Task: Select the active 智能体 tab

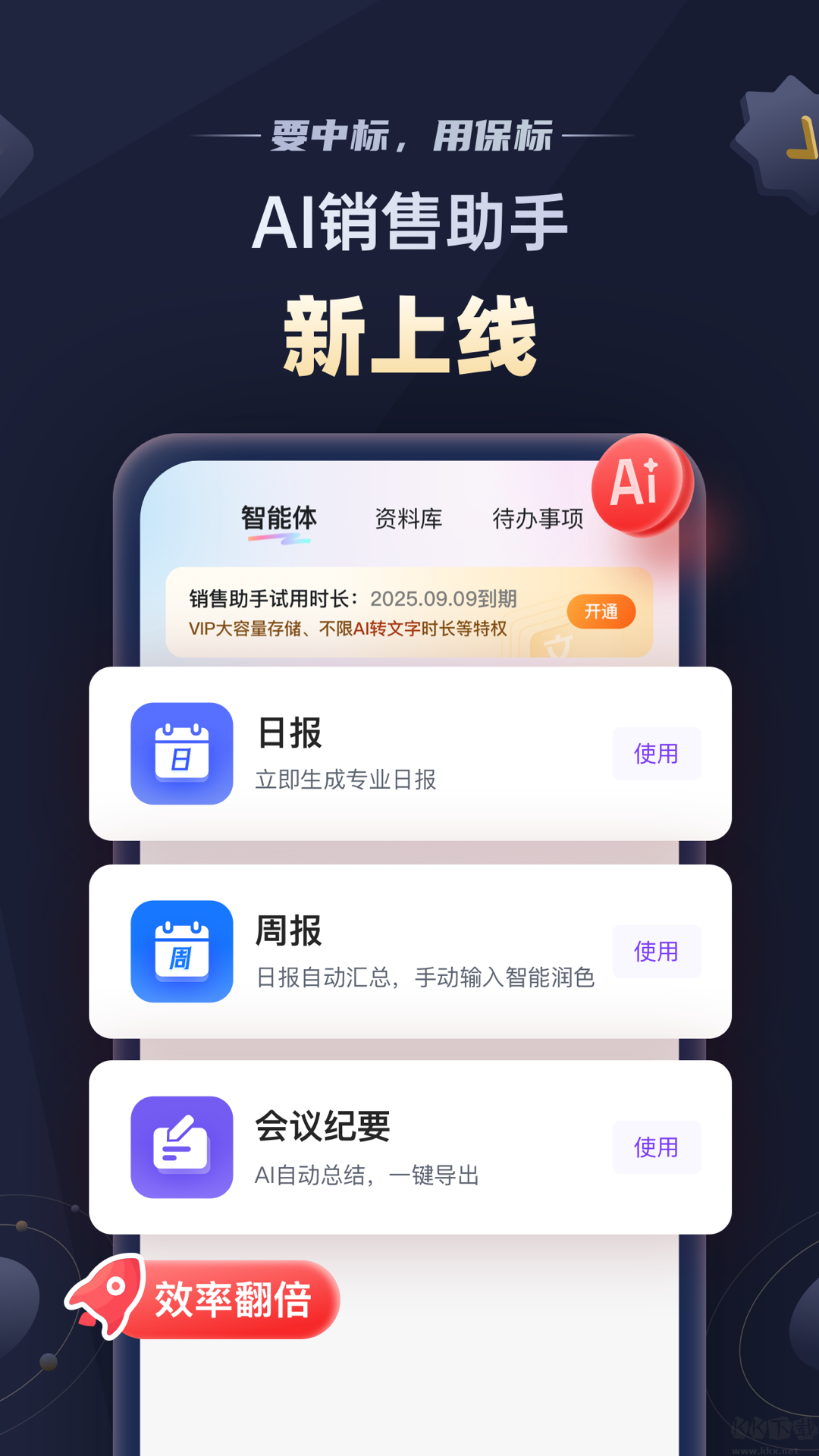Action: [x=279, y=518]
